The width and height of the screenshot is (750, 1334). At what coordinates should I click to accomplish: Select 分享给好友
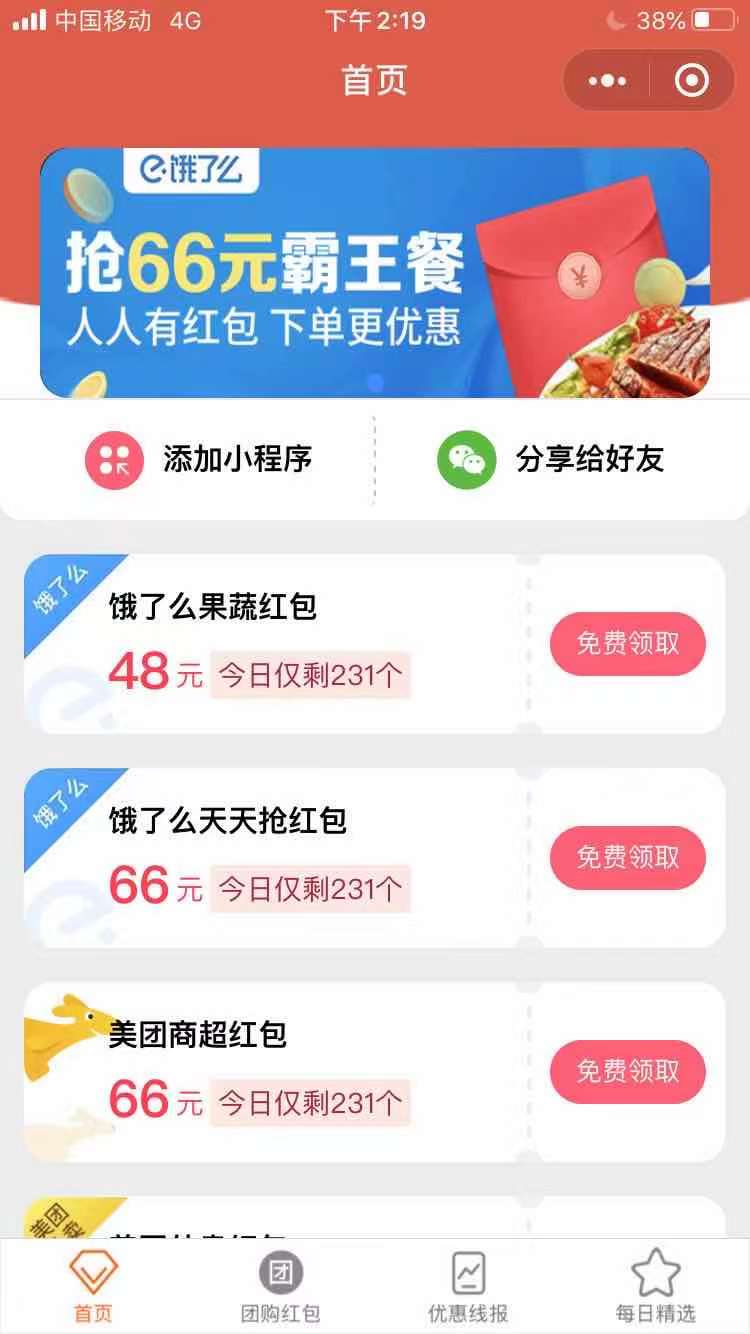pos(551,459)
